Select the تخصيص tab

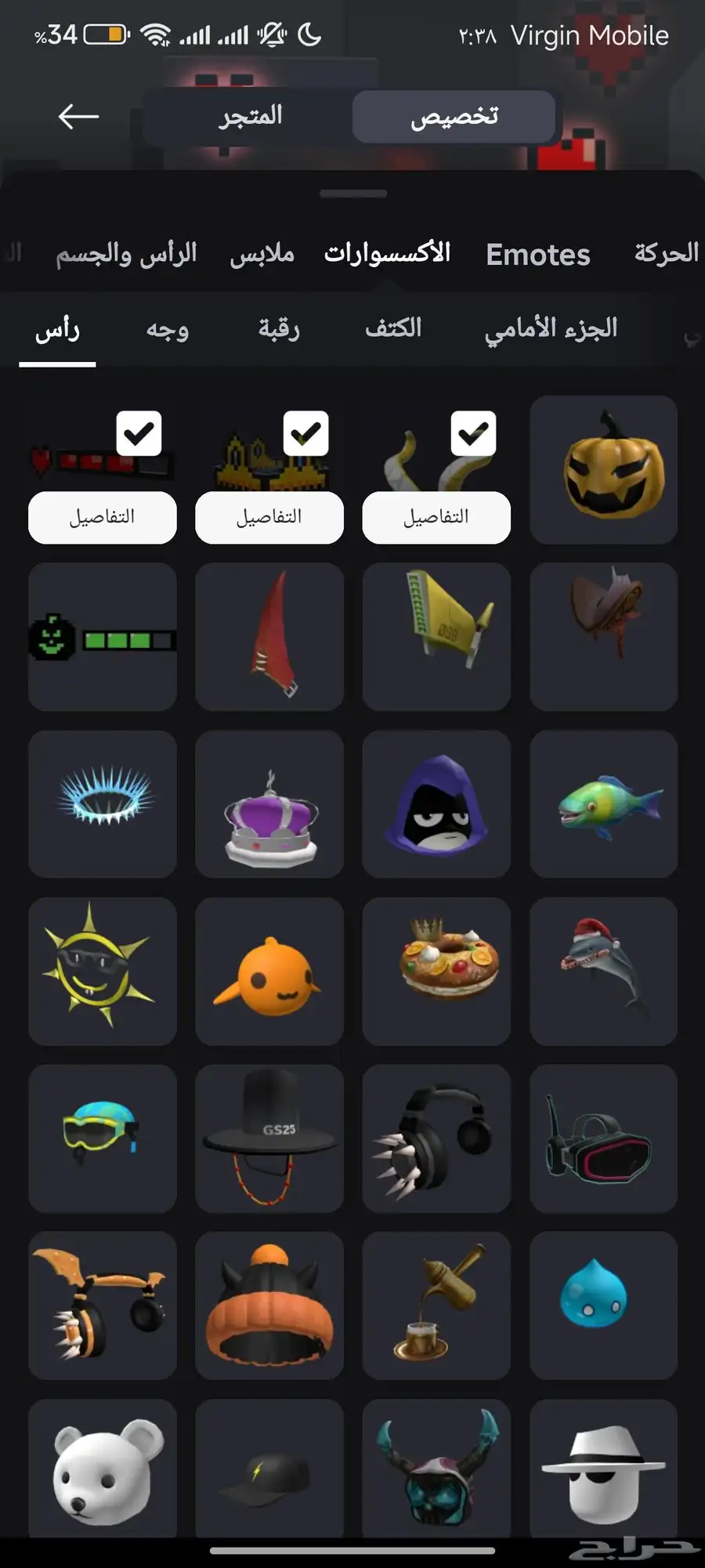454,117
